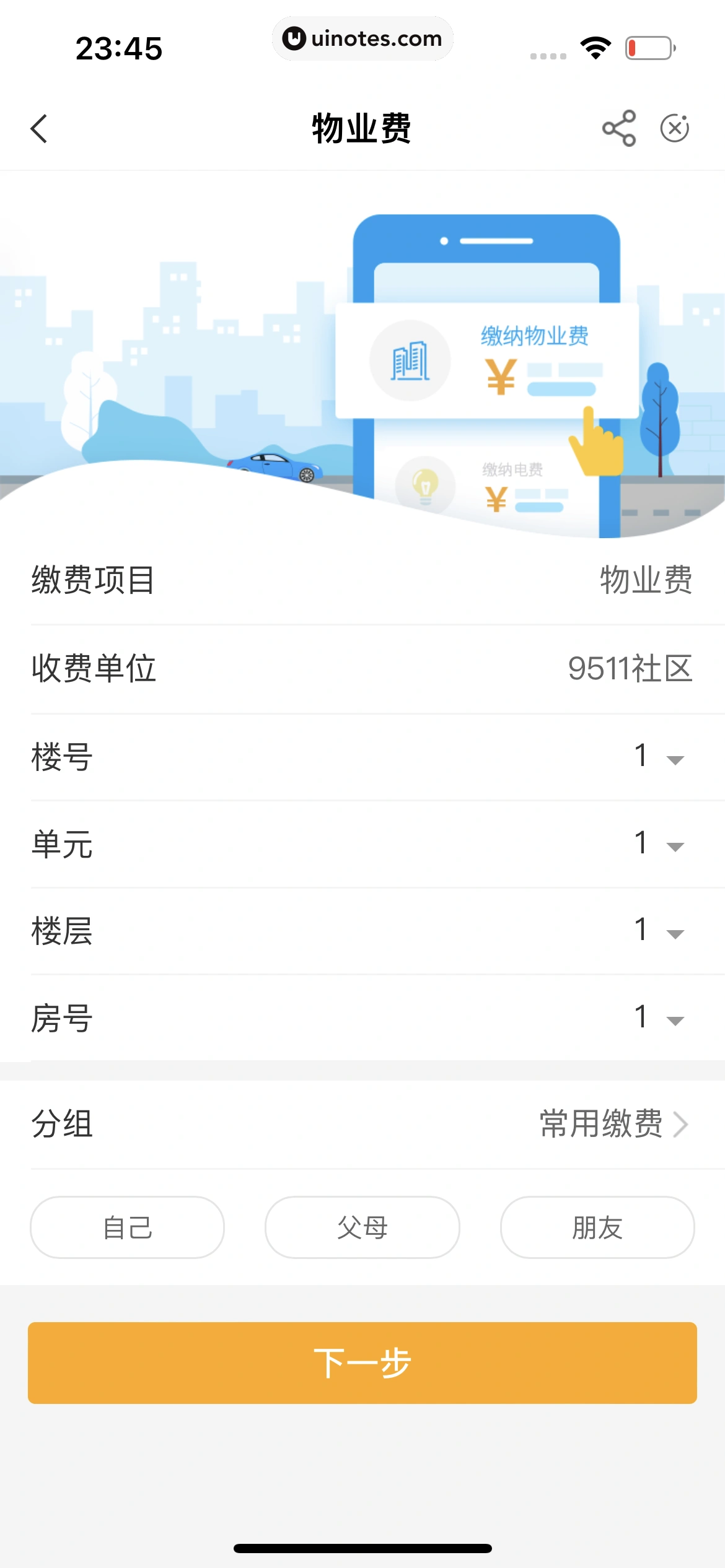Open the 楼号 dropdown
Image resolution: width=725 pixels, height=1568 pixels.
[659, 757]
